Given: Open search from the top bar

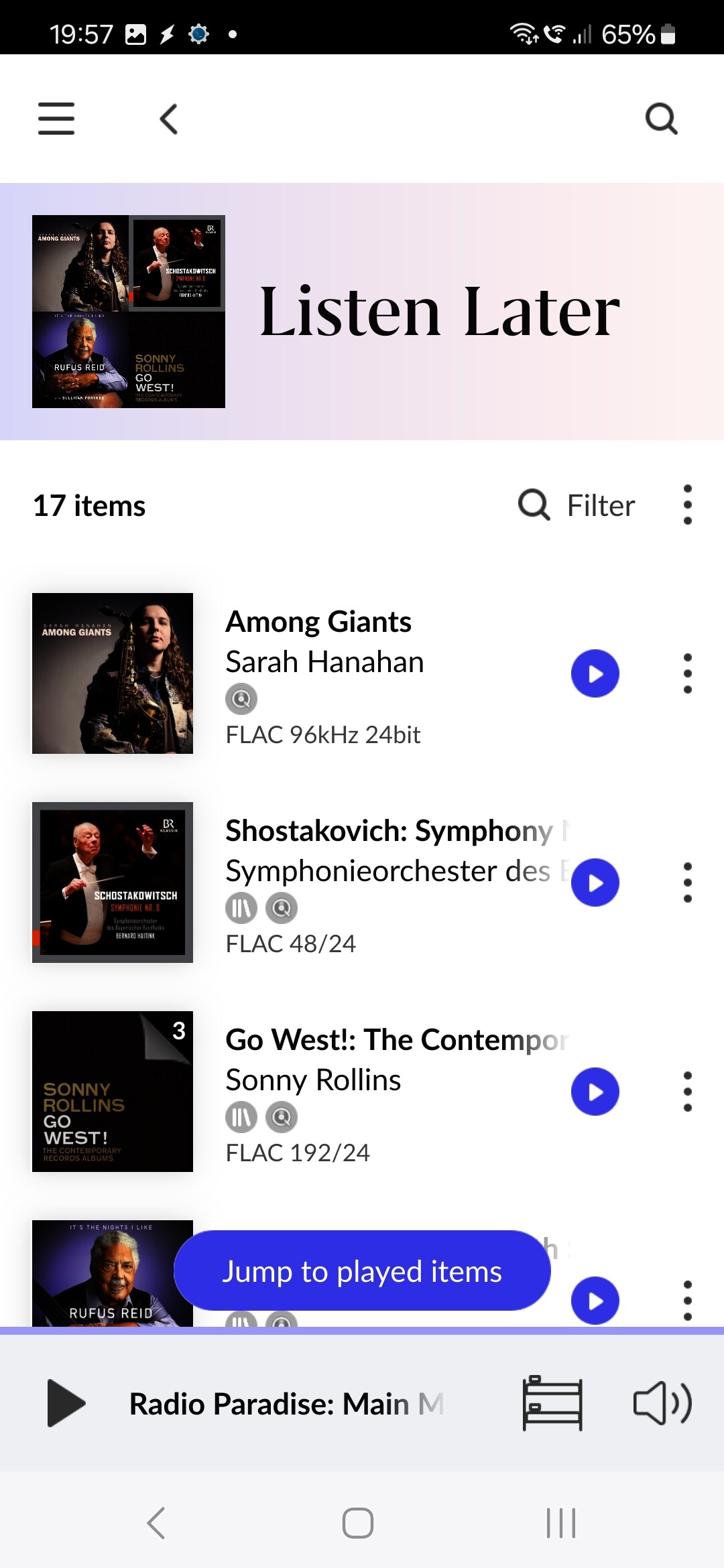Looking at the screenshot, I should click(x=661, y=119).
